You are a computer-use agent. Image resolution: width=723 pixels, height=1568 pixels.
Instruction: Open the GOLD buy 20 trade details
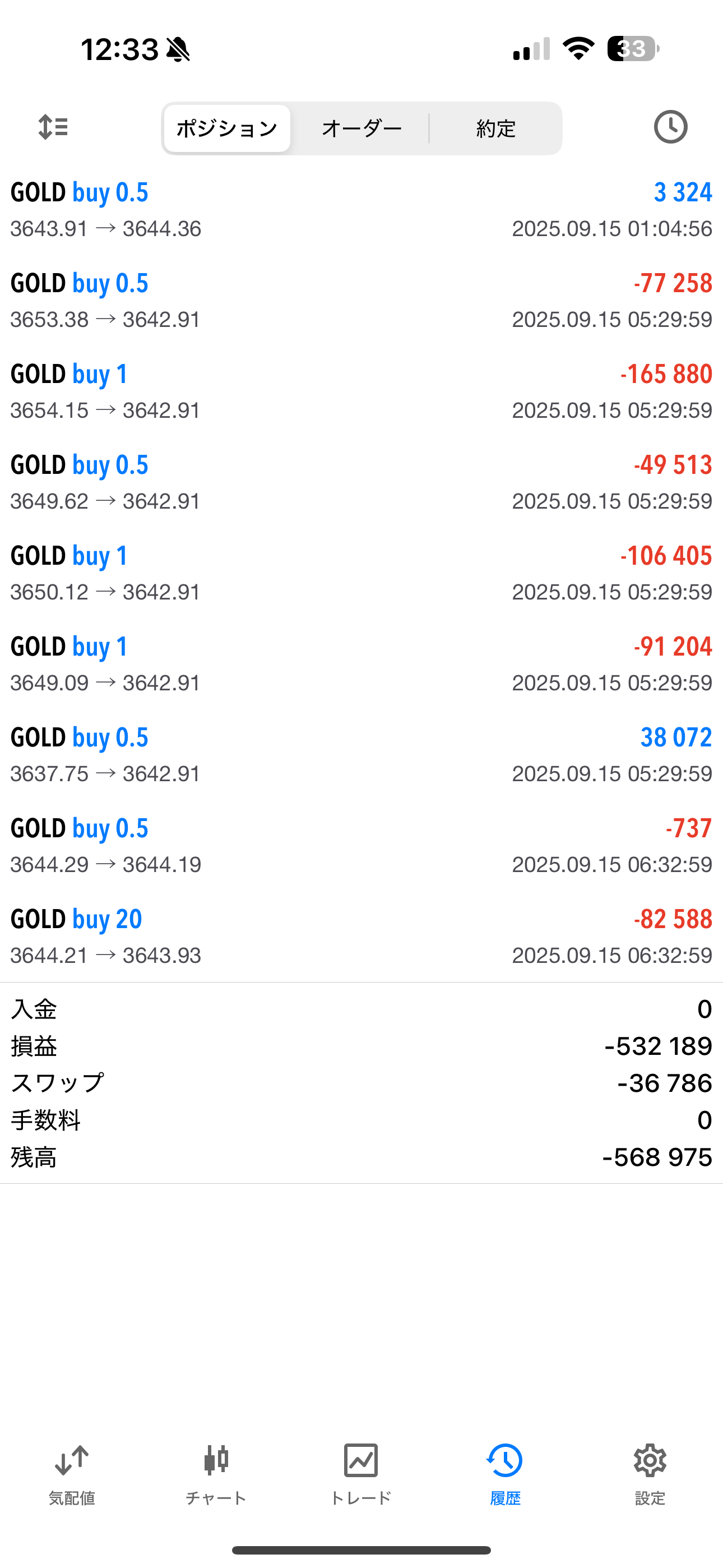361,936
